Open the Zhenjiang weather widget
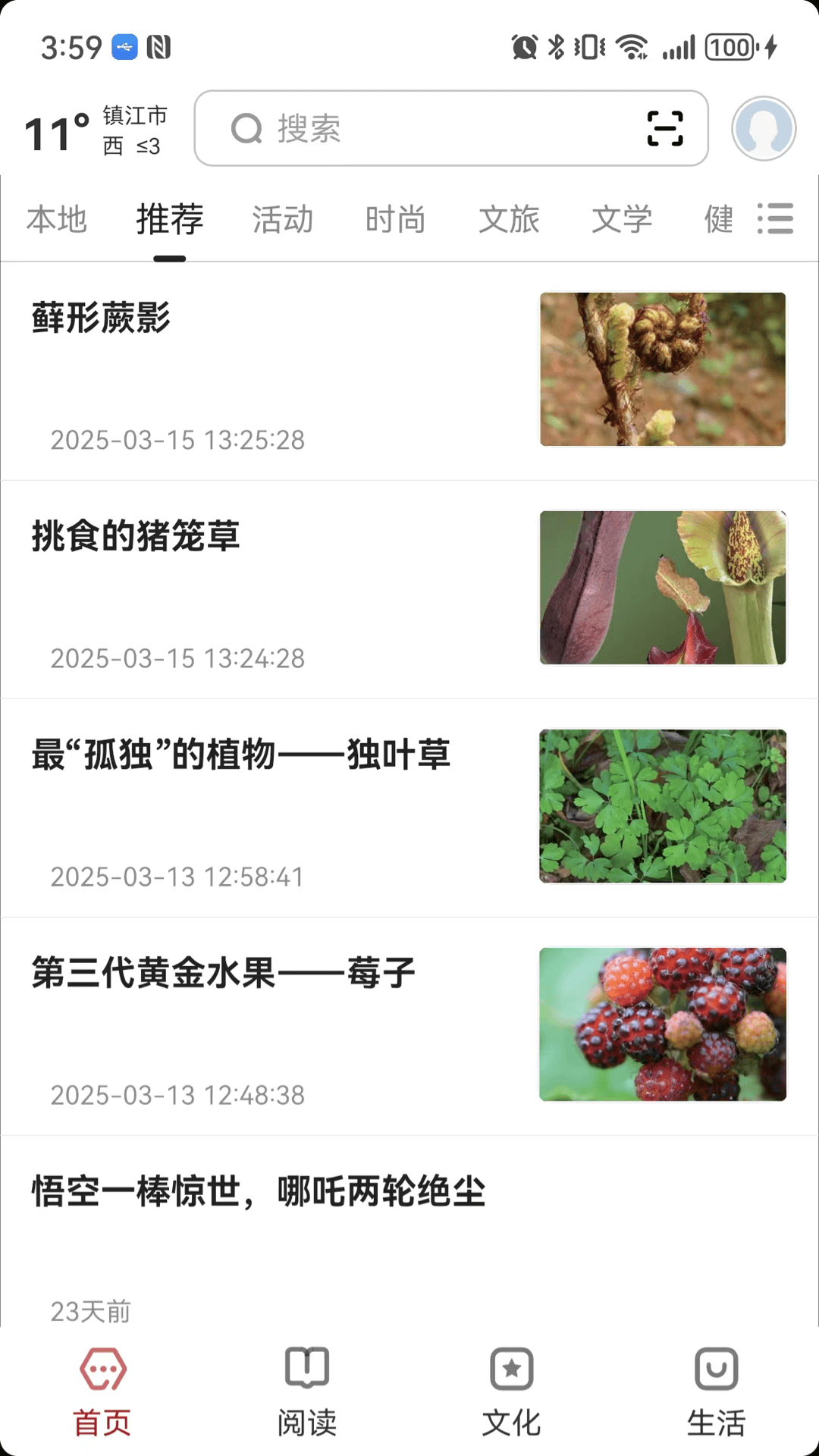 96,130
